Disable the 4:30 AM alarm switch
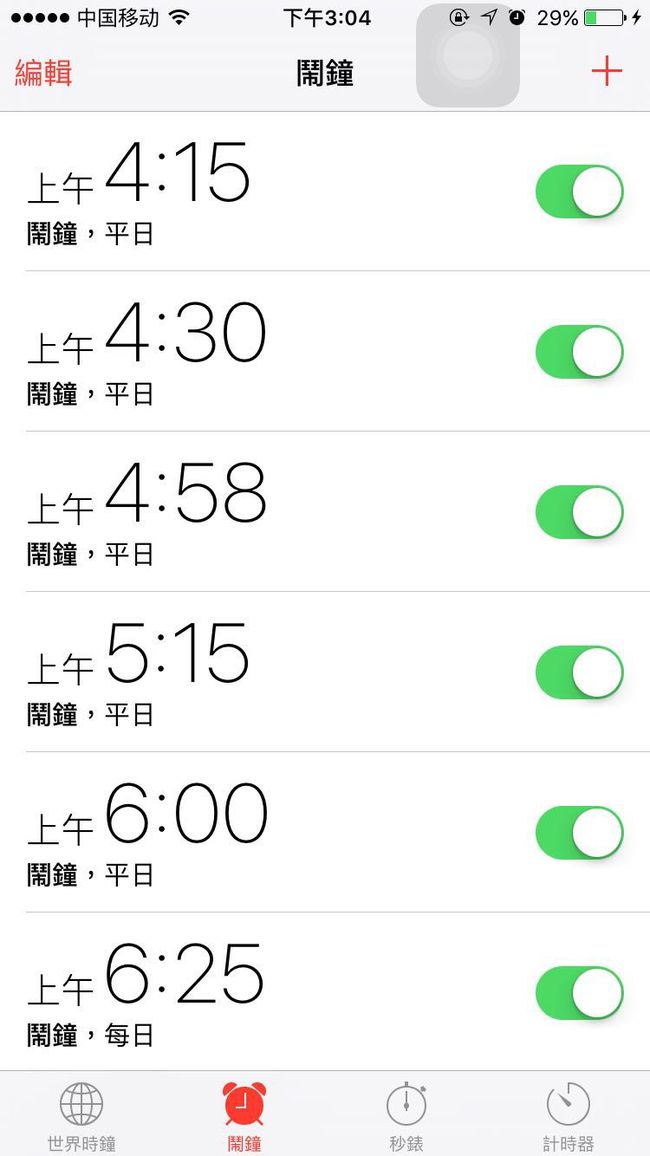This screenshot has width=650, height=1156. [x=579, y=352]
